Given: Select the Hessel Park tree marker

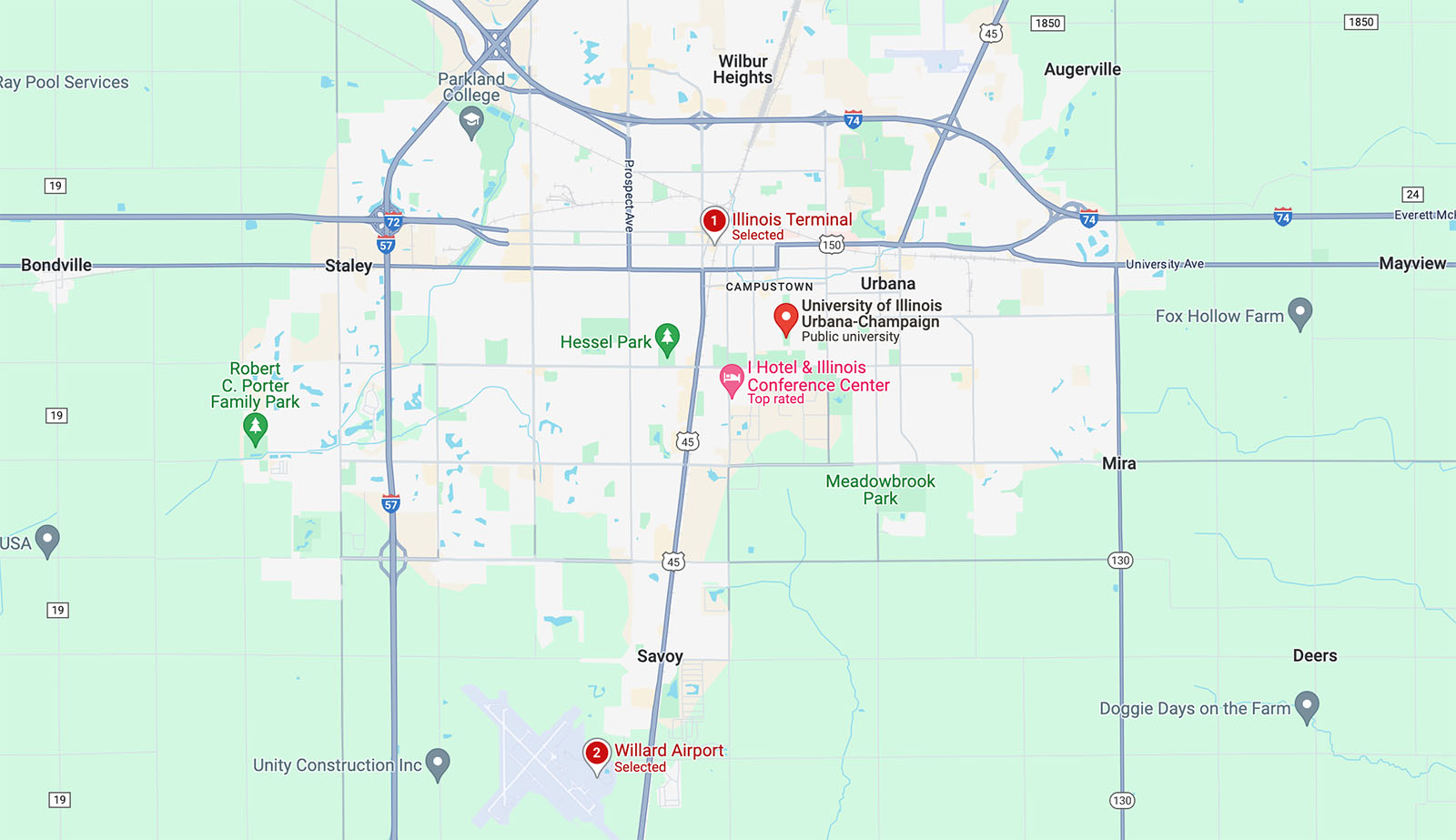Looking at the screenshot, I should point(667,338).
